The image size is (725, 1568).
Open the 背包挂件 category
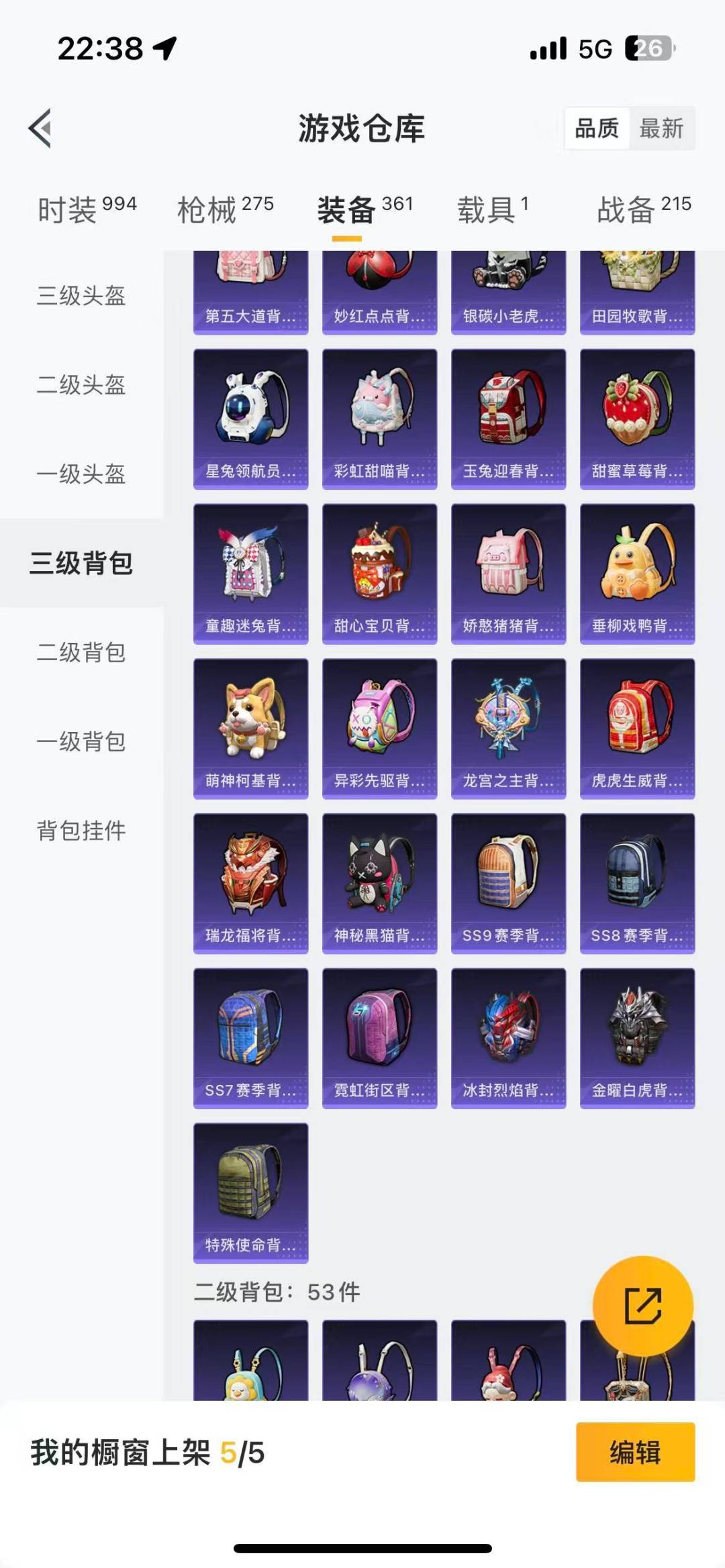(81, 831)
